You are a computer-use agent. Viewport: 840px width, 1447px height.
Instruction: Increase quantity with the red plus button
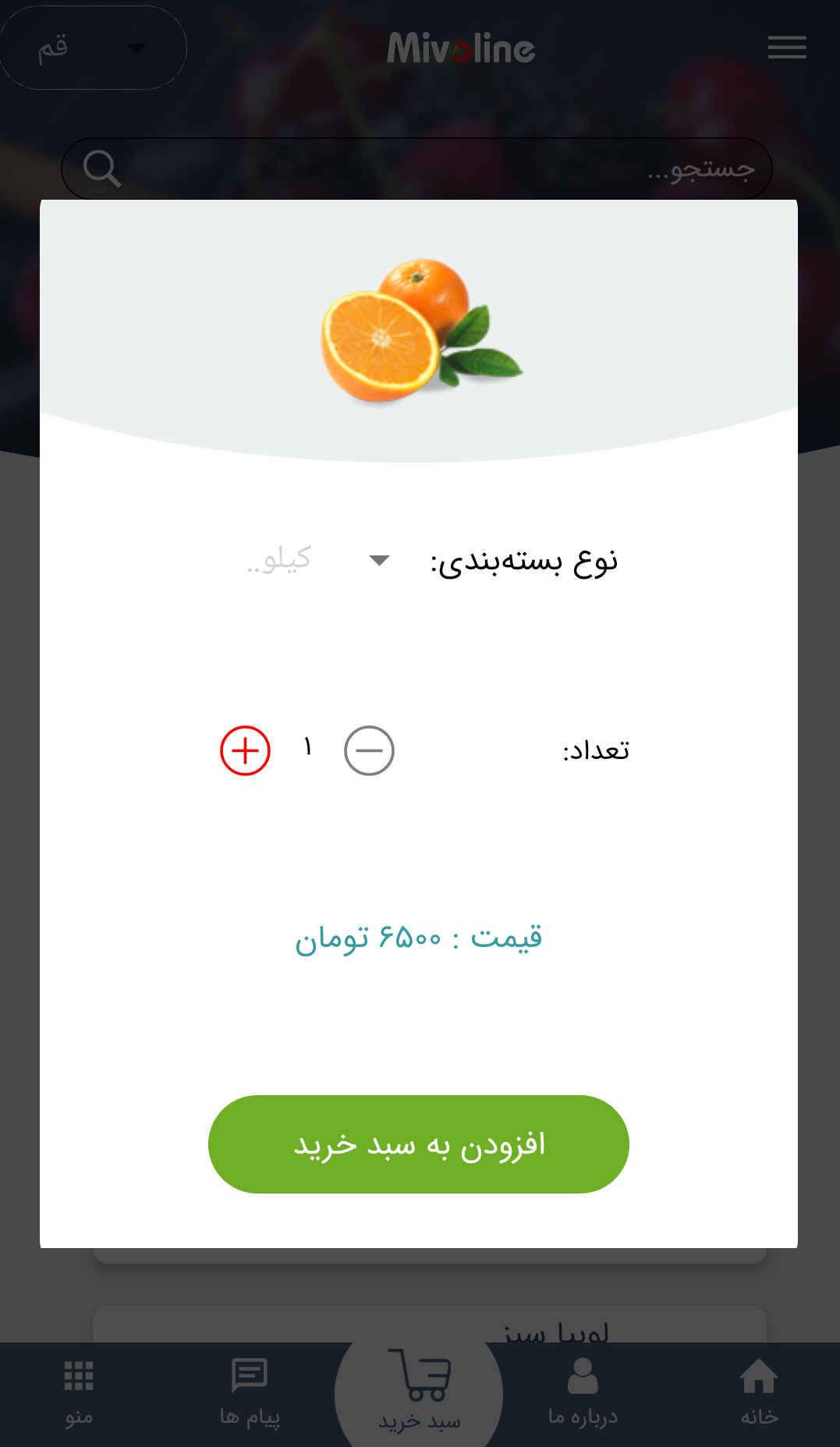tap(245, 750)
